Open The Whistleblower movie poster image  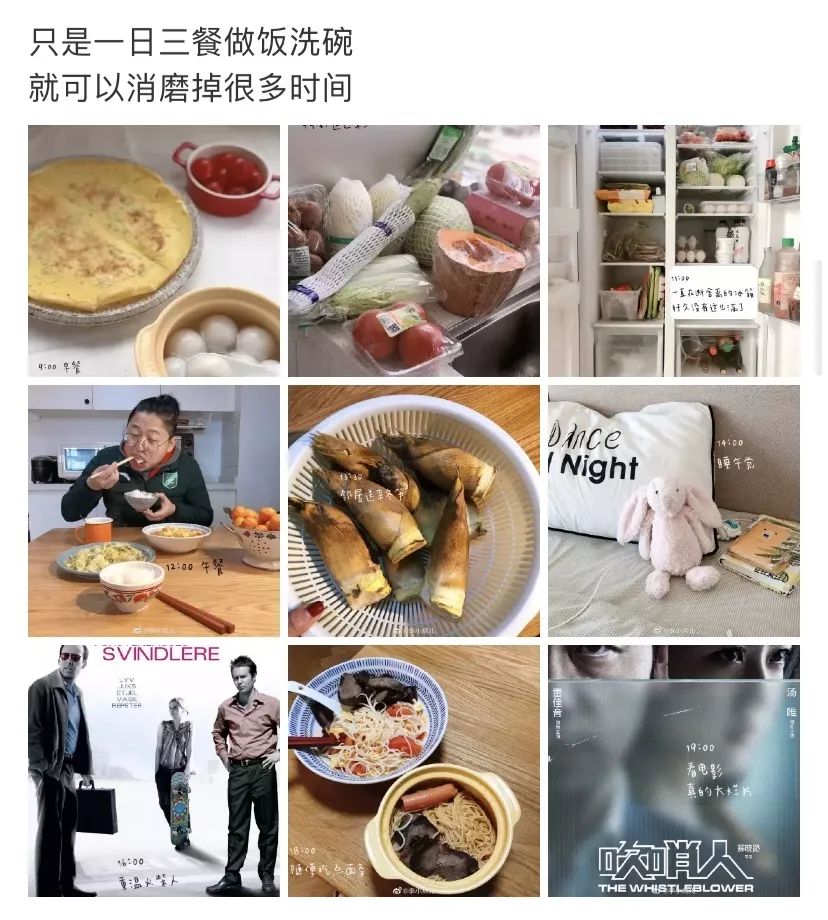tap(674, 771)
